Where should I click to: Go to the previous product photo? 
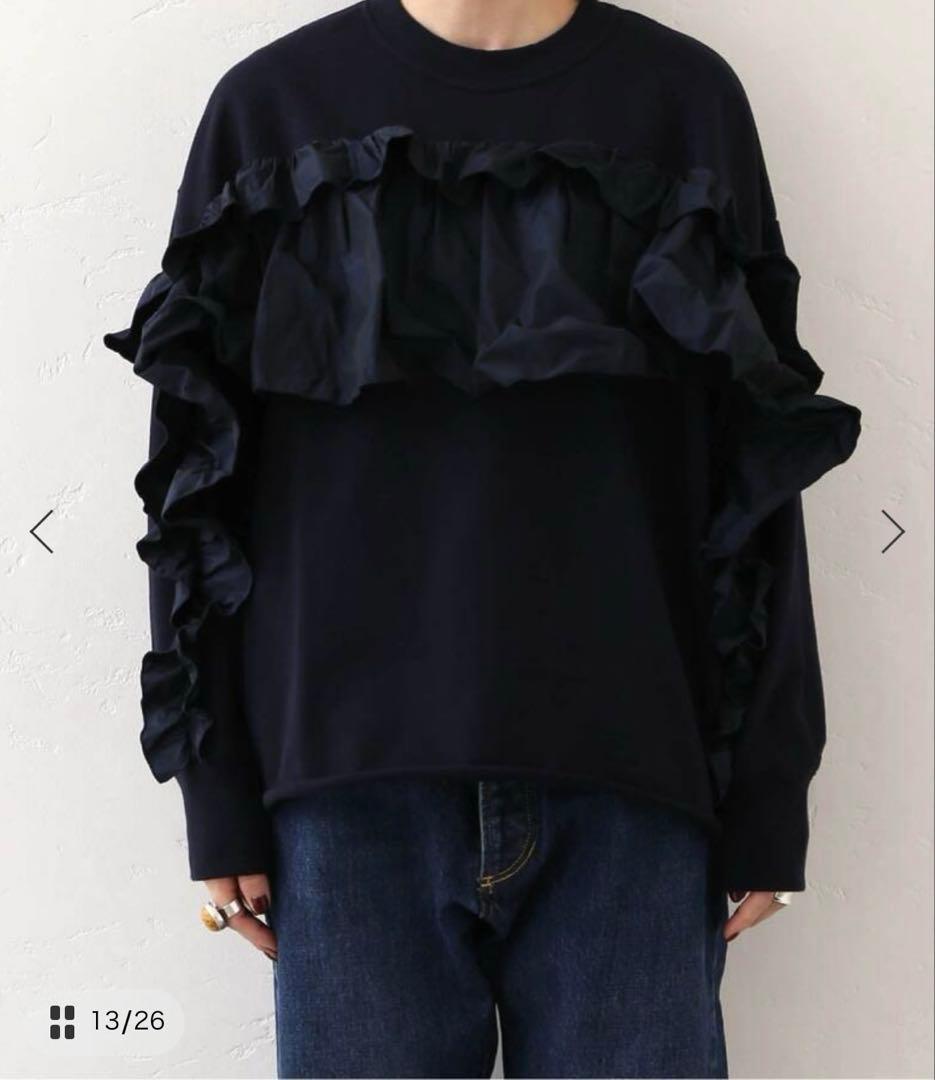tap(41, 531)
